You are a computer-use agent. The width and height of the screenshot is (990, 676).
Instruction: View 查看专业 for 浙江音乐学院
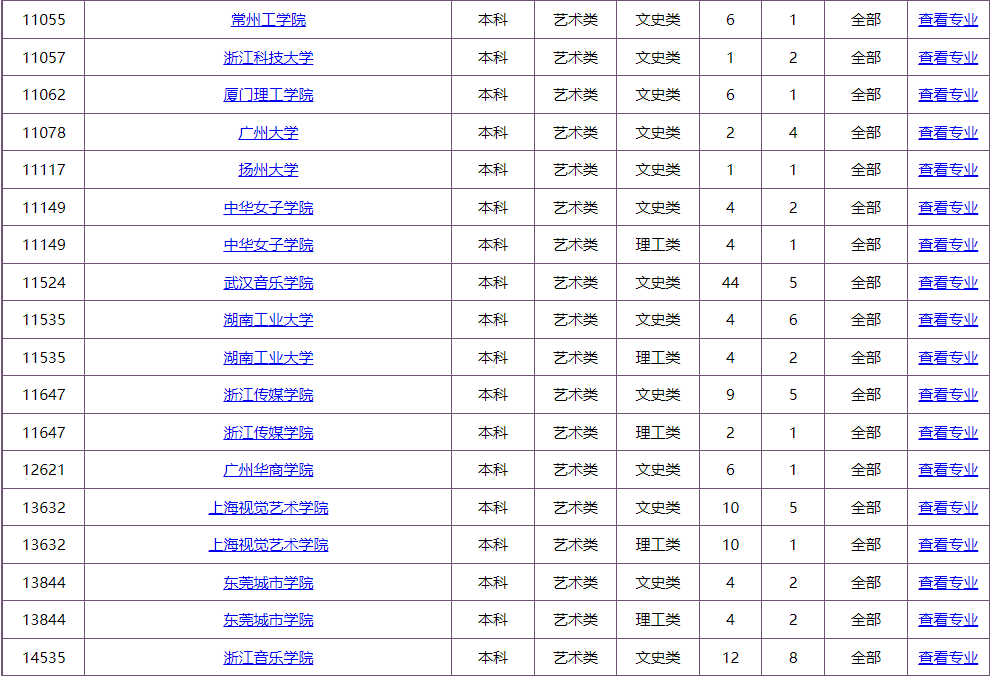[948, 658]
